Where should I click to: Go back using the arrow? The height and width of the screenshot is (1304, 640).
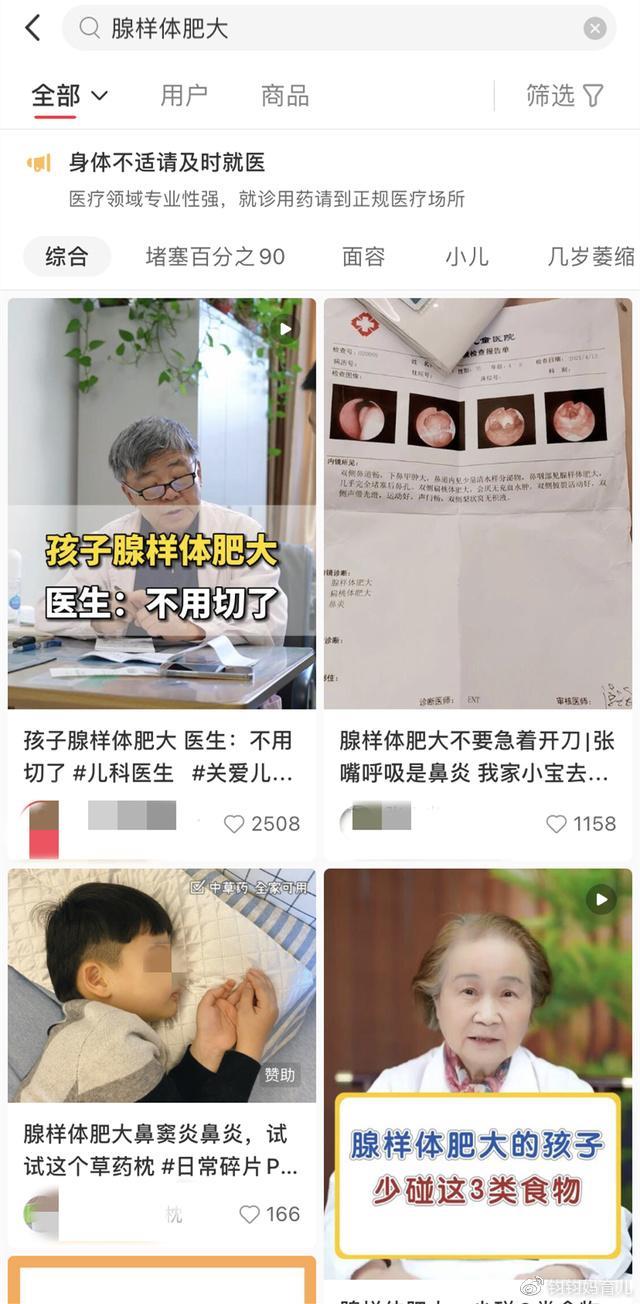[x=33, y=28]
